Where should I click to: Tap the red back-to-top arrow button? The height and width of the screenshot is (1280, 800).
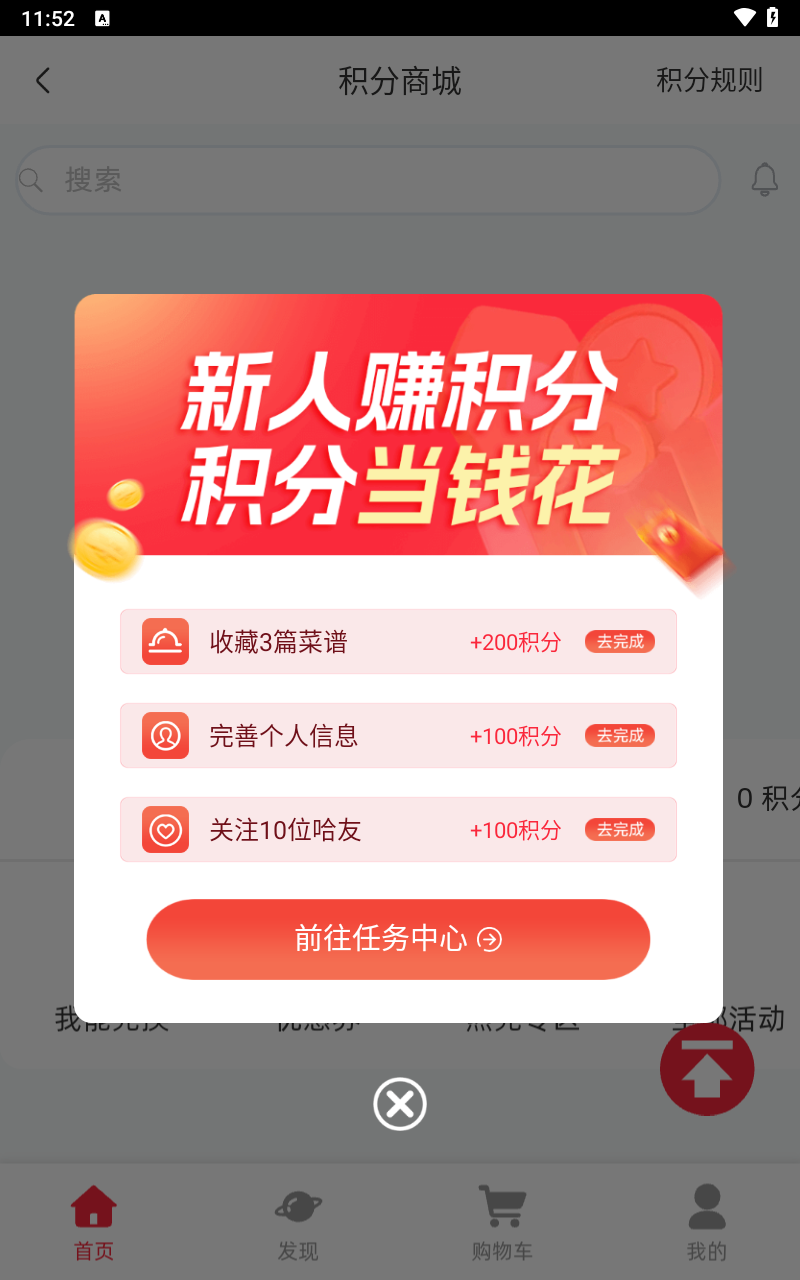(x=707, y=1069)
